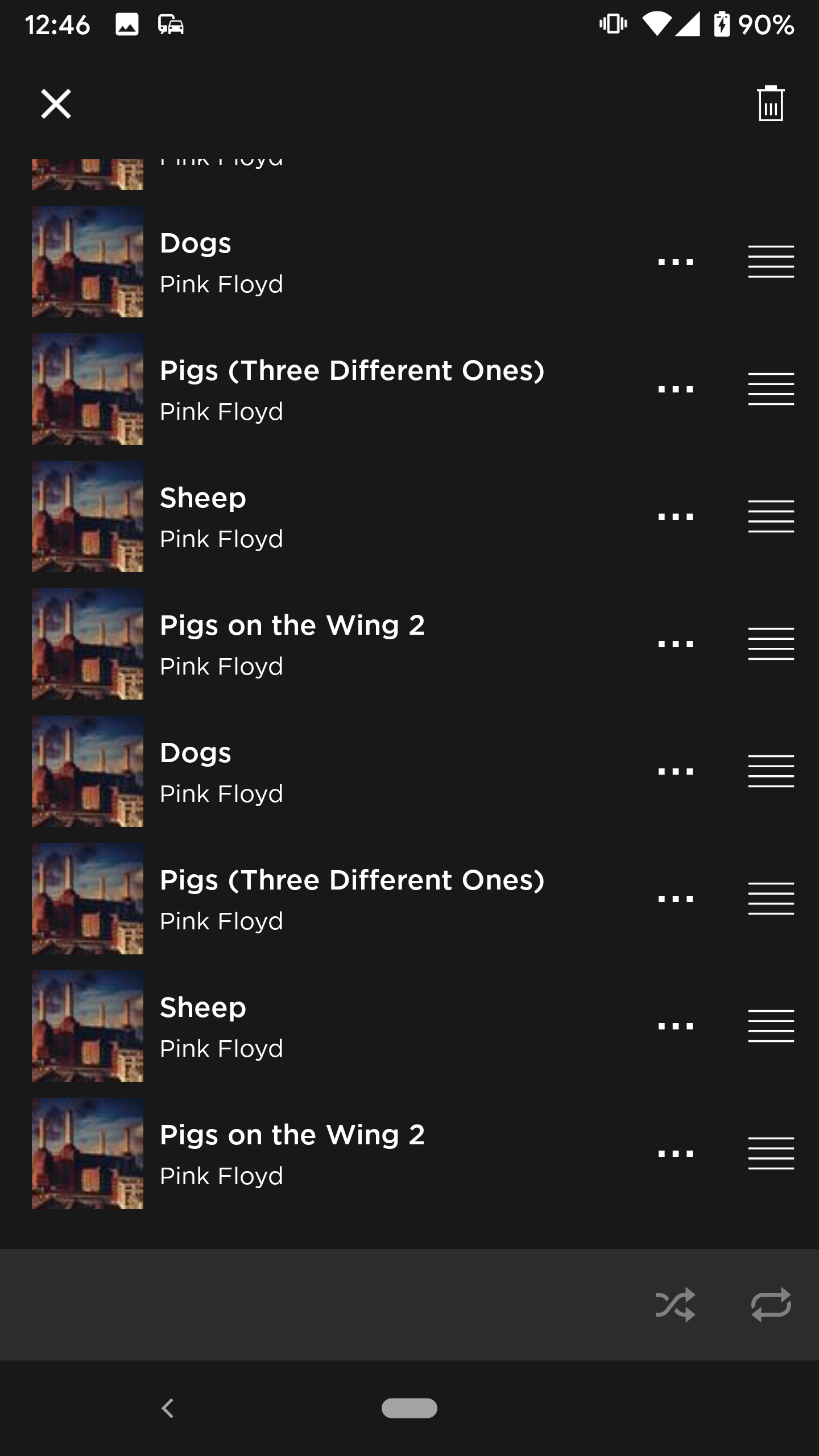Viewport: 819px width, 1456px height.
Task: Play the second Sheep track in the queue
Action: [341, 1026]
